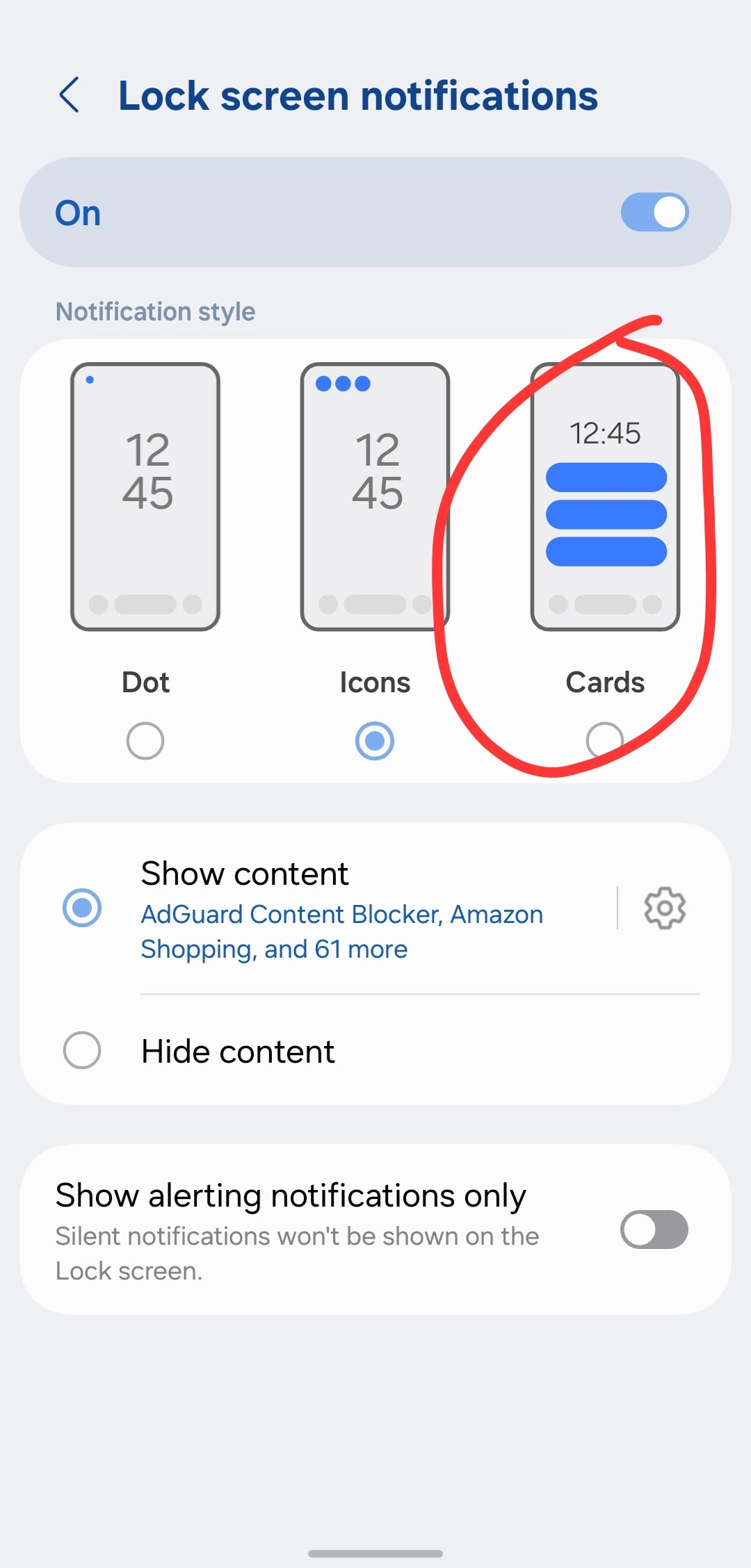751x1568 pixels.
Task: Select the Show content option
Action: (x=82, y=908)
